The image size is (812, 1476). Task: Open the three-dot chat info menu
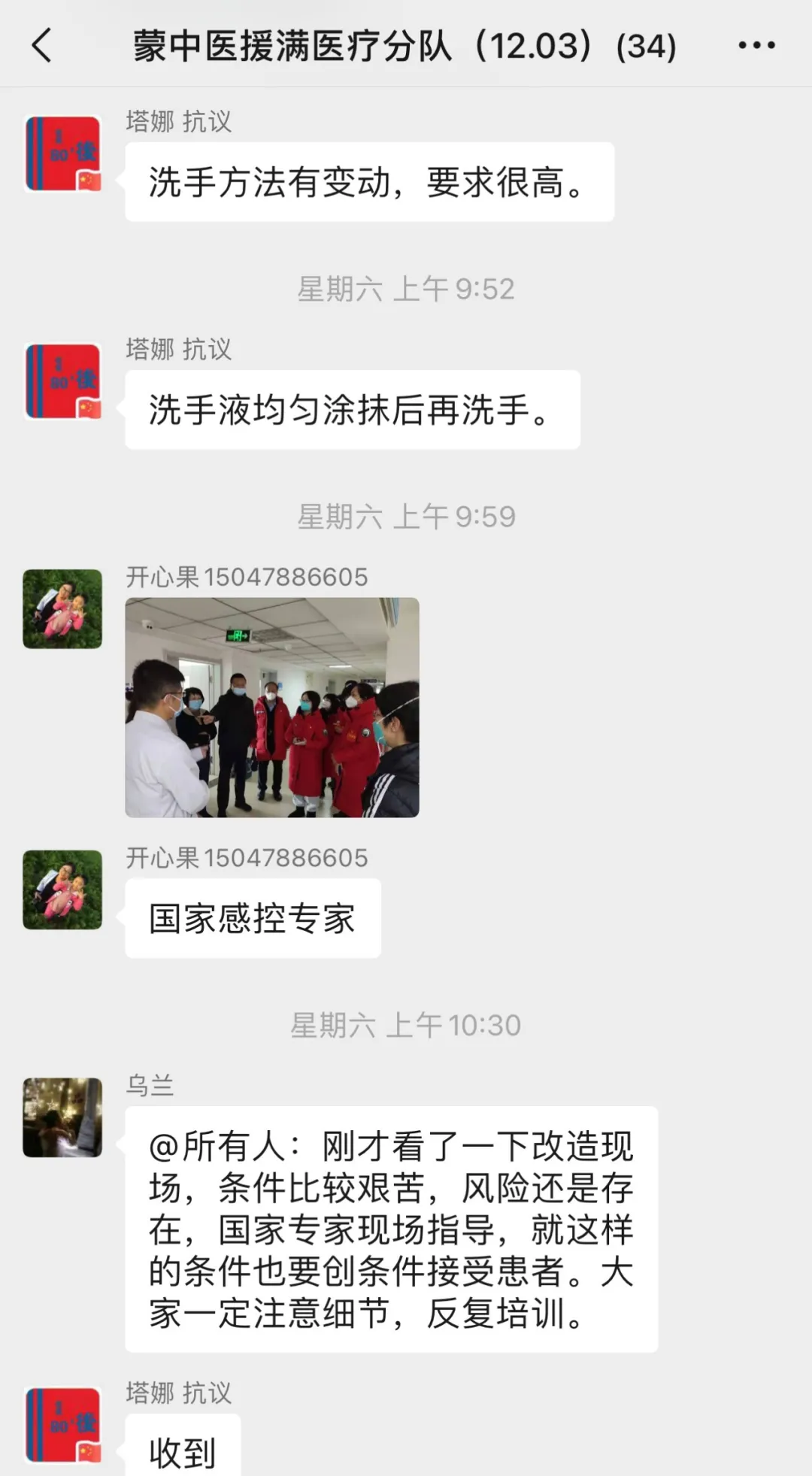point(756,45)
